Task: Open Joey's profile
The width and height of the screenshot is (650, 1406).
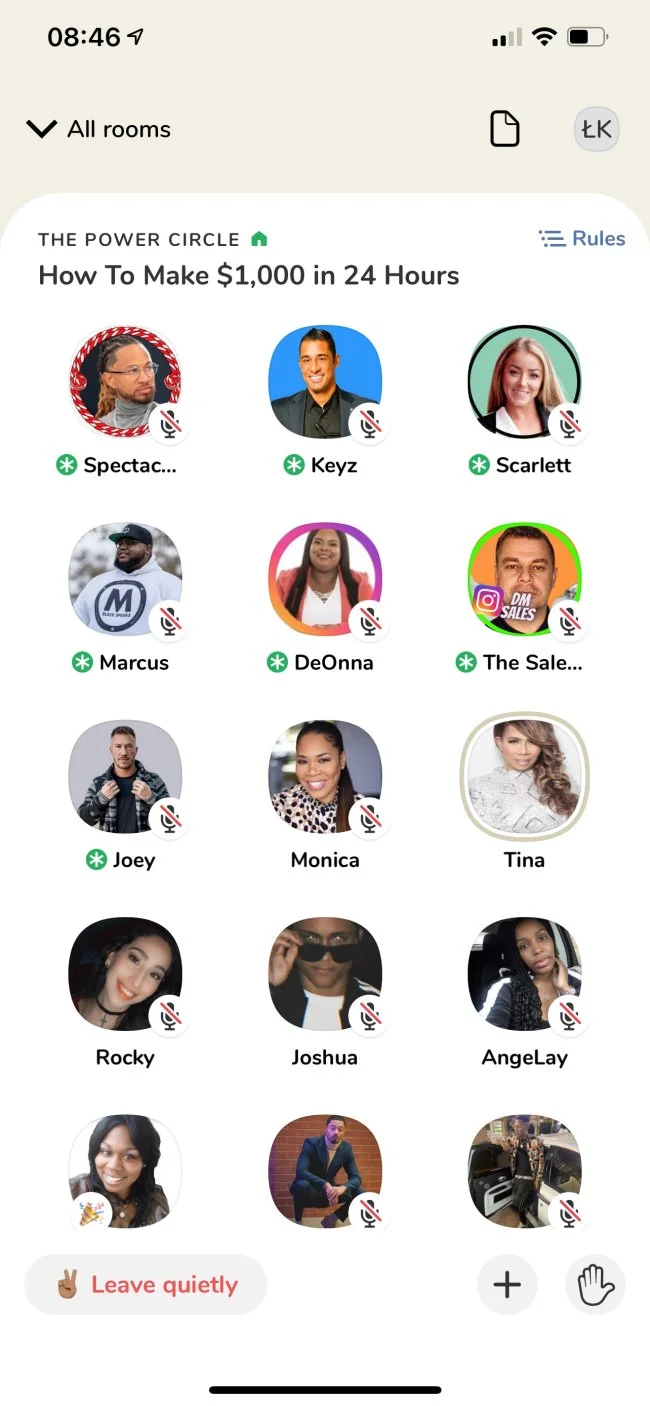Action: click(125, 777)
